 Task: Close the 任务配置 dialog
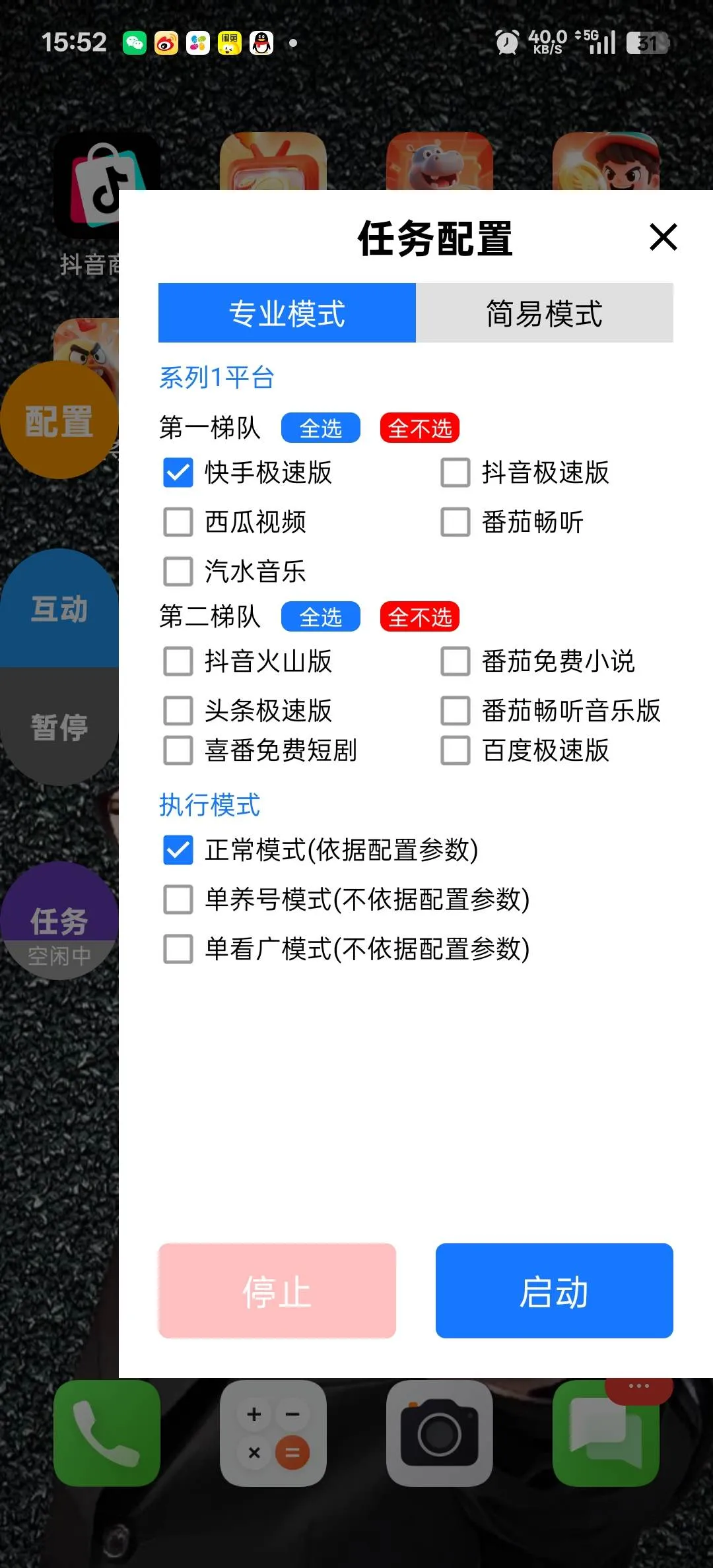663,238
